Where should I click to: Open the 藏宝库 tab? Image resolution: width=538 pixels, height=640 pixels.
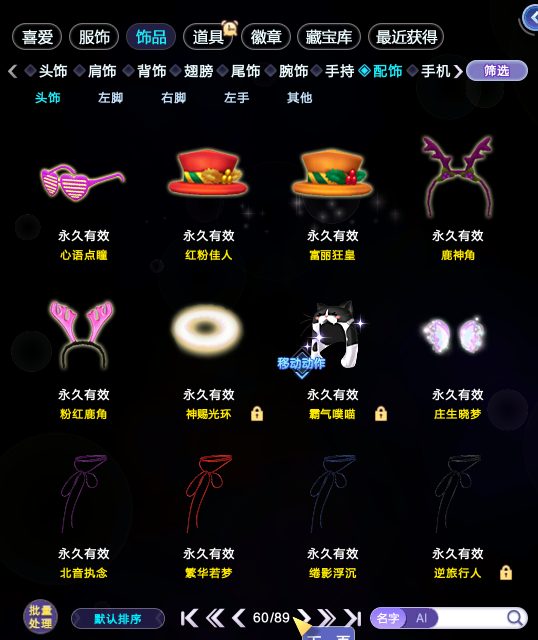point(329,37)
